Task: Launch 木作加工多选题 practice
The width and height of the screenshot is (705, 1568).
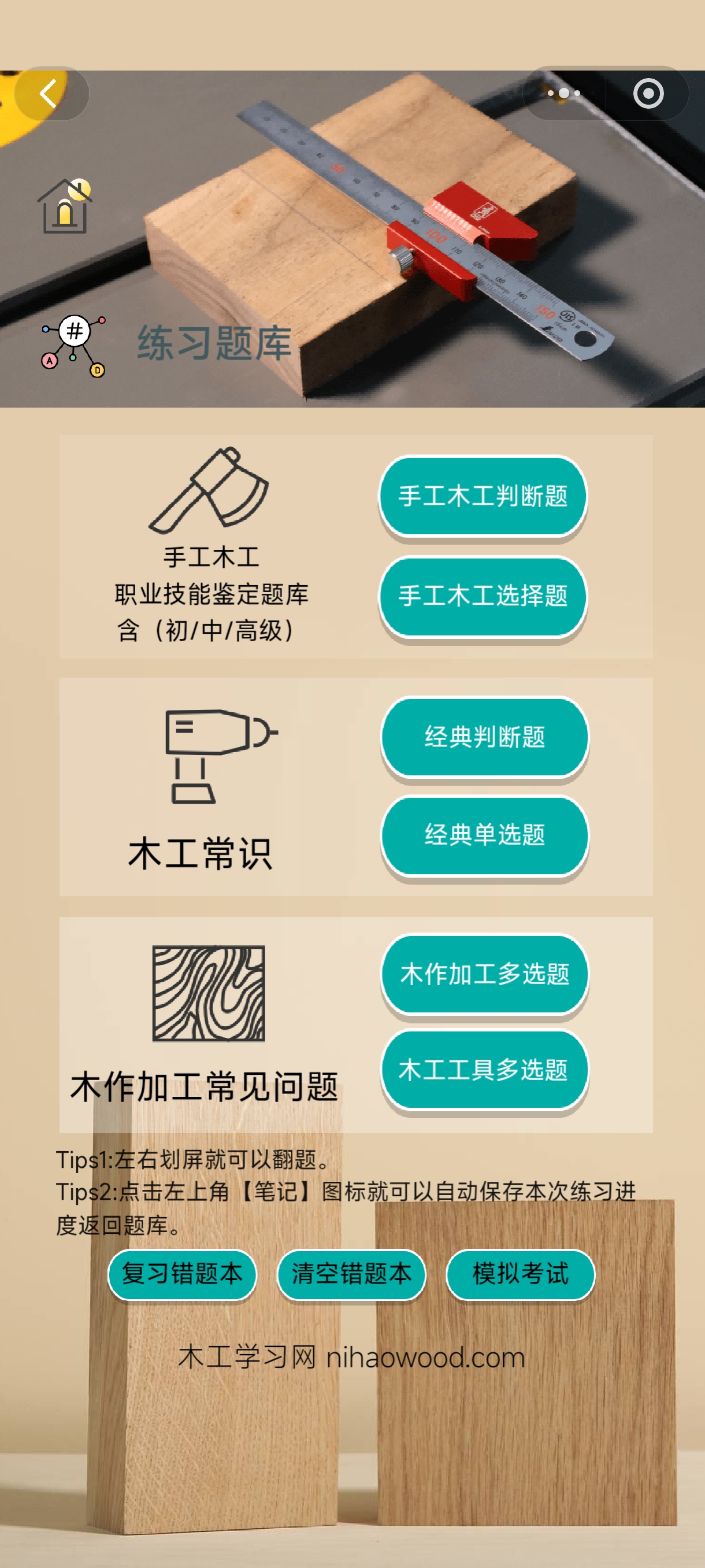Action: coord(485,974)
